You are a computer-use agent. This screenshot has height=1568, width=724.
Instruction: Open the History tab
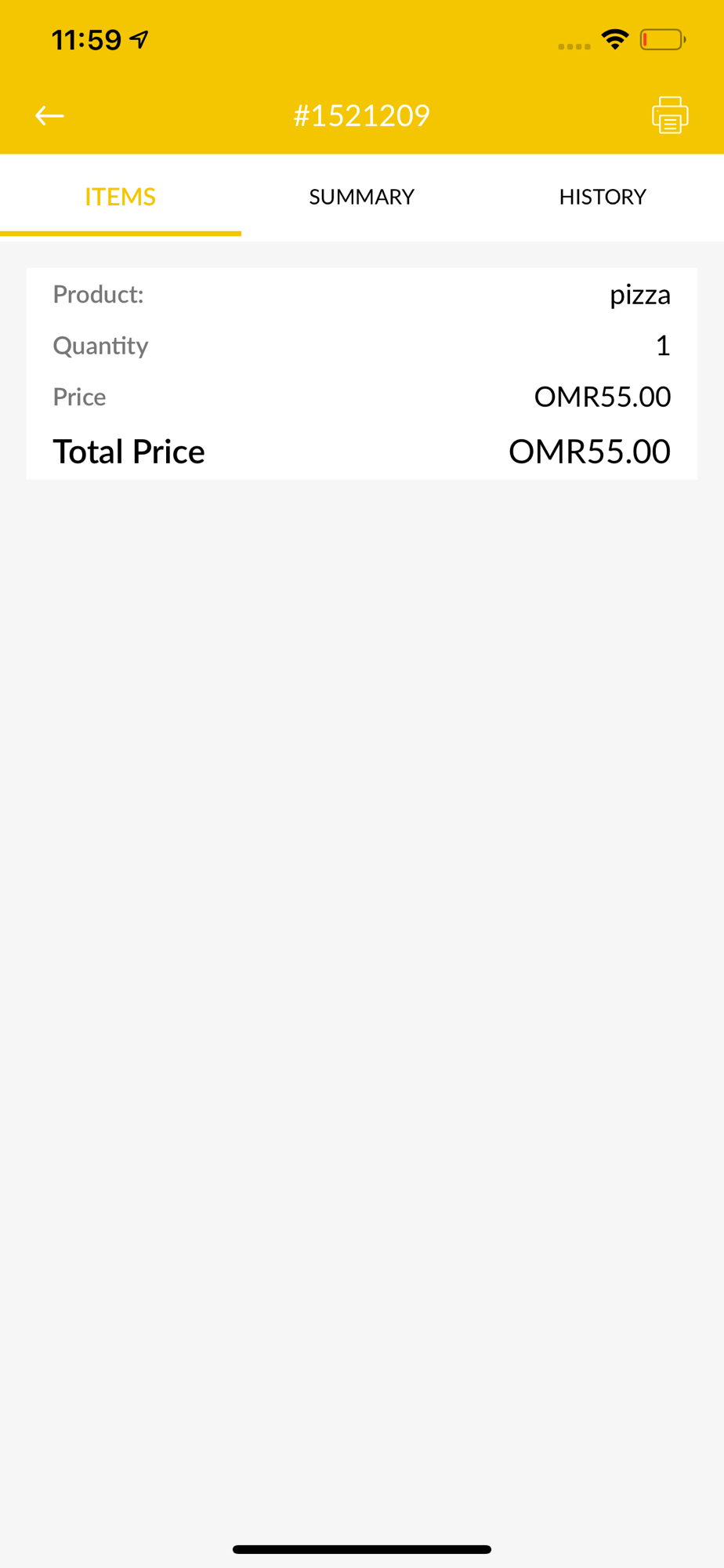pyautogui.click(x=603, y=197)
